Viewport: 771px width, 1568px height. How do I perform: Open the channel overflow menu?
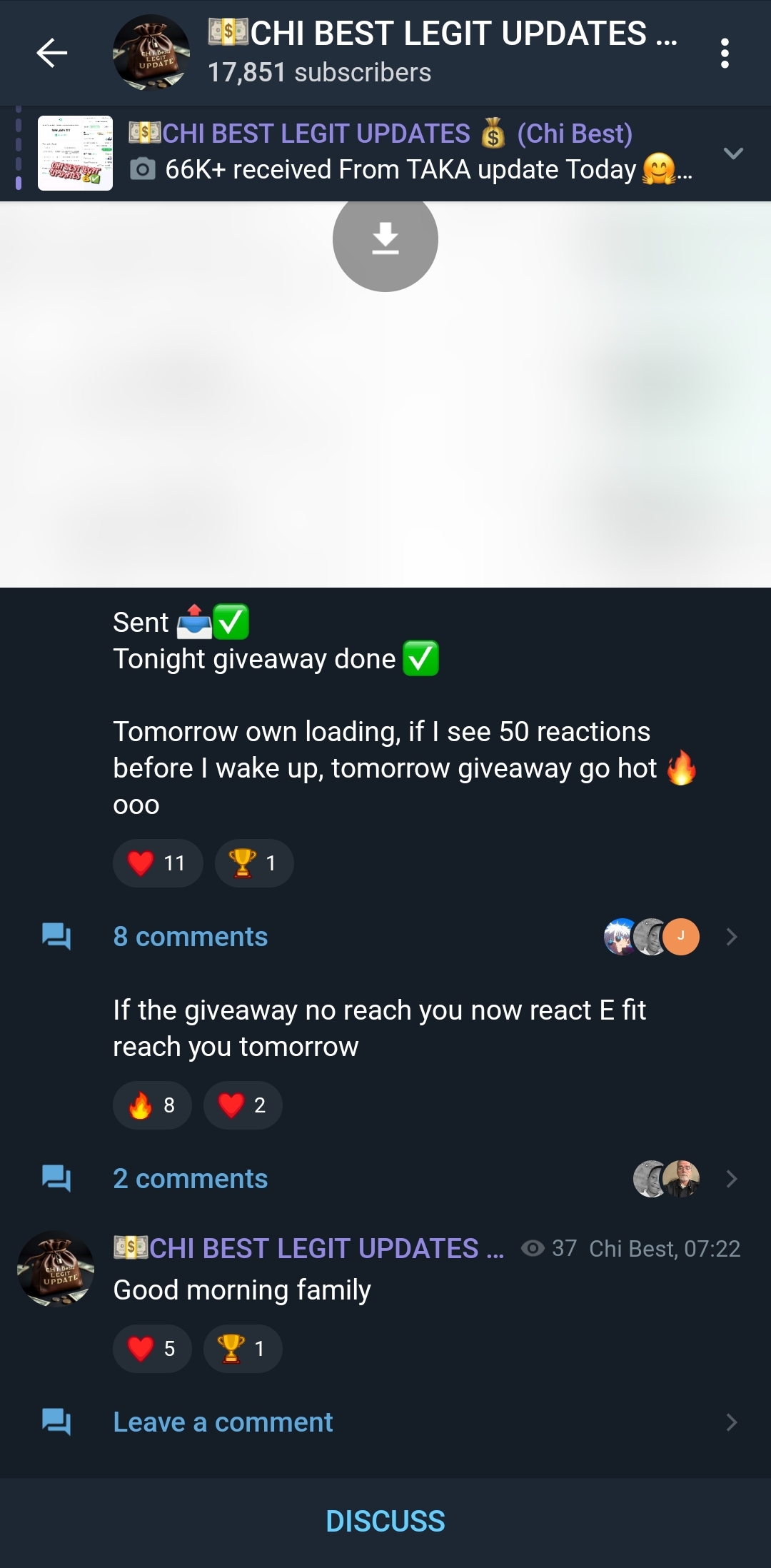point(725,54)
